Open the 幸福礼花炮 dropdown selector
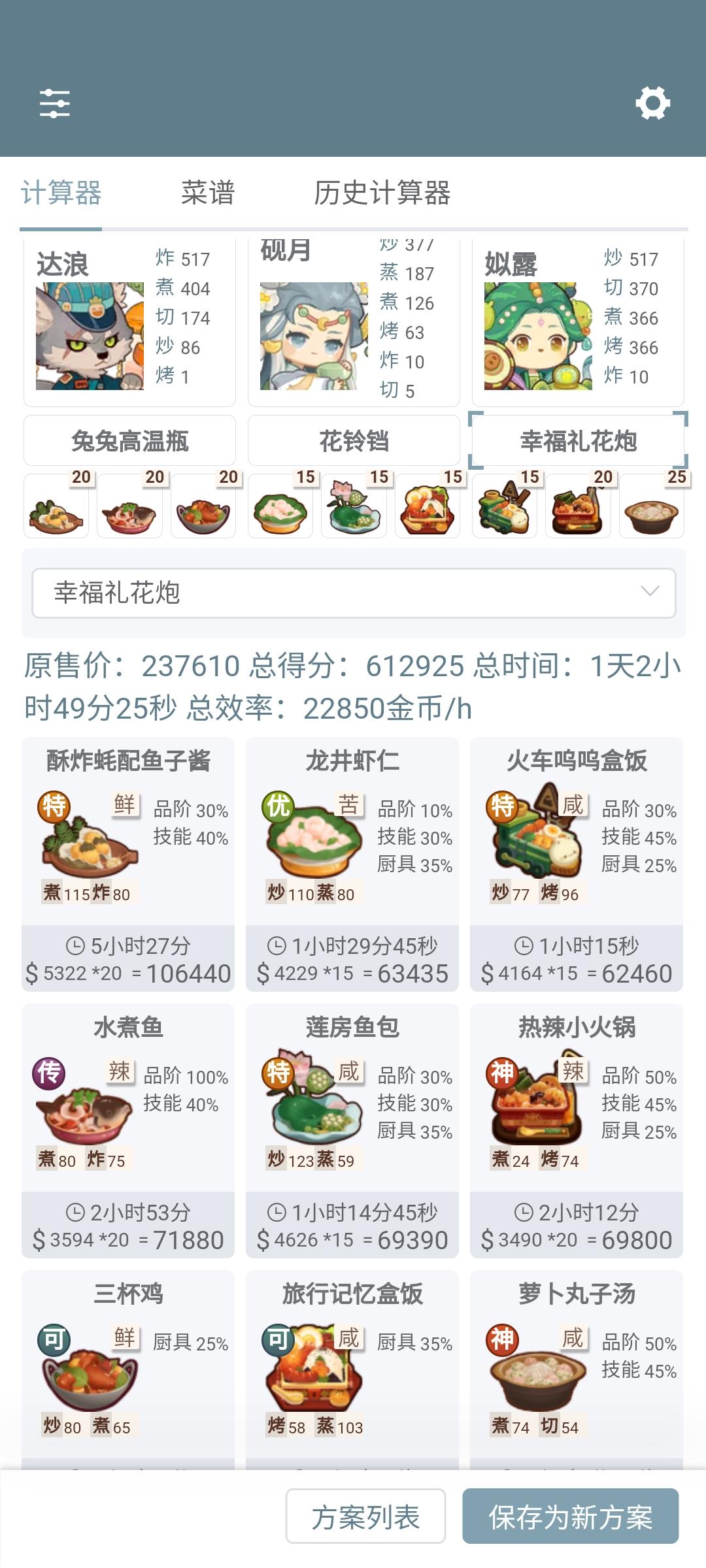Viewport: 706px width, 1568px height. pyautogui.click(x=353, y=593)
